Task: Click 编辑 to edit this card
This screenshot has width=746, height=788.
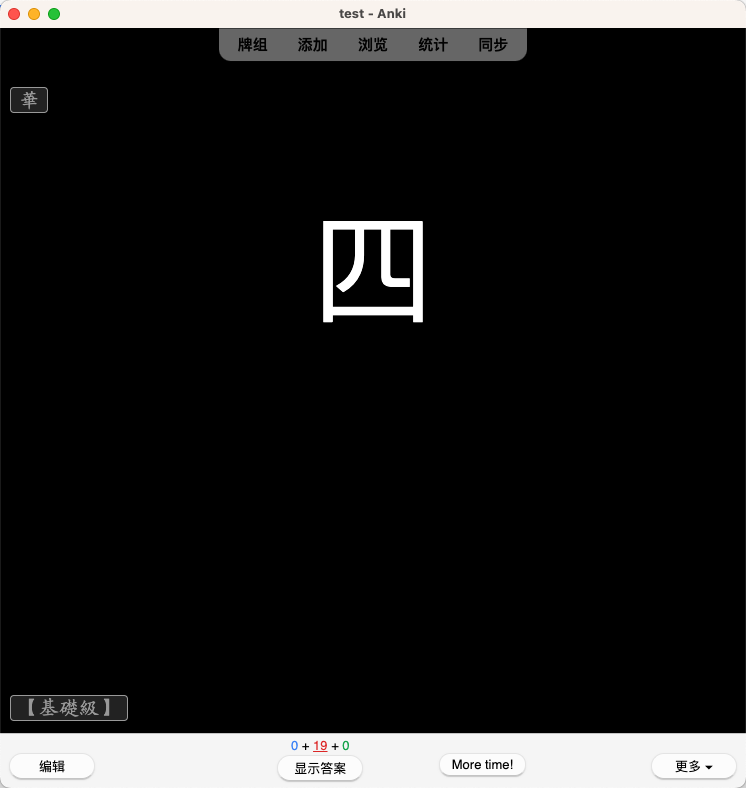Action: click(x=52, y=766)
